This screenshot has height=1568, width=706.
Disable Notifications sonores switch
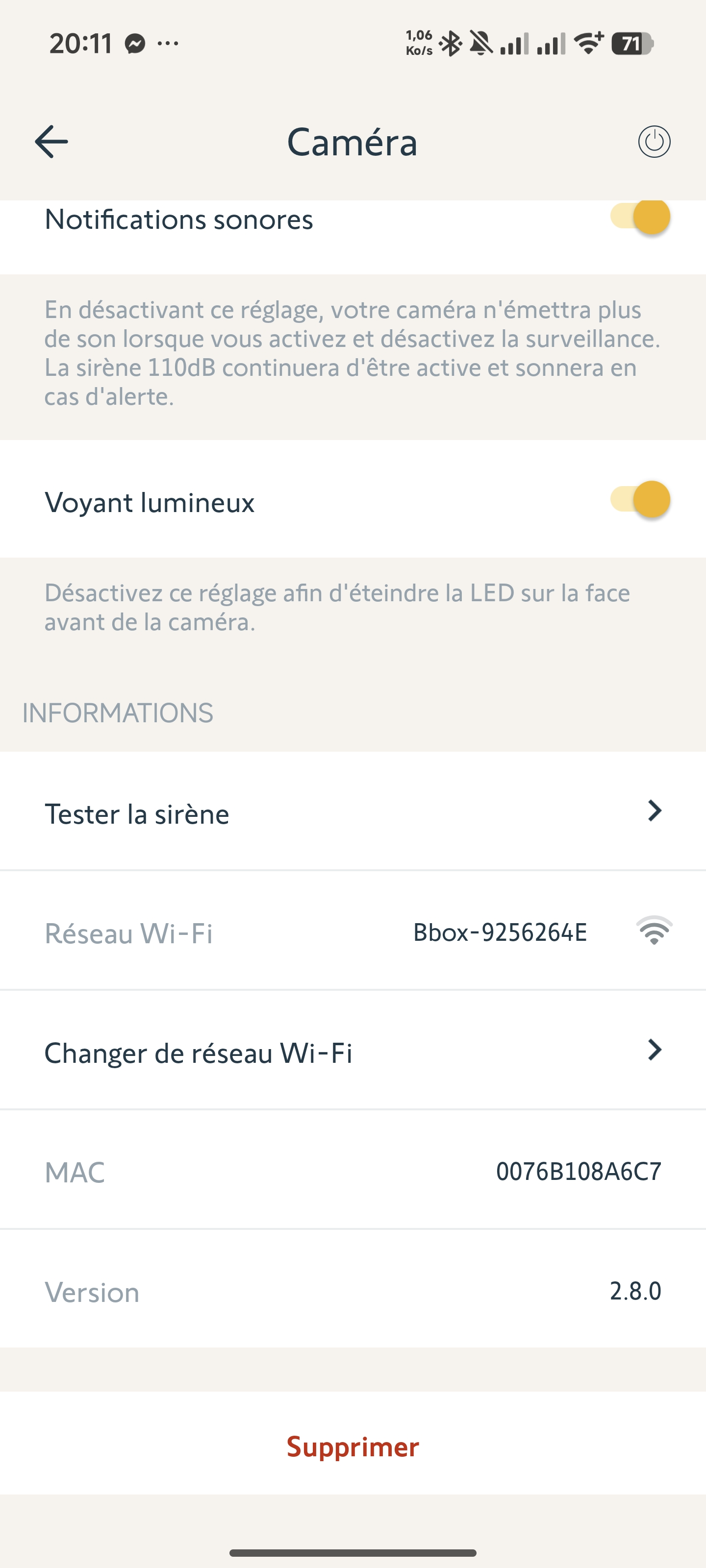pyautogui.click(x=641, y=217)
